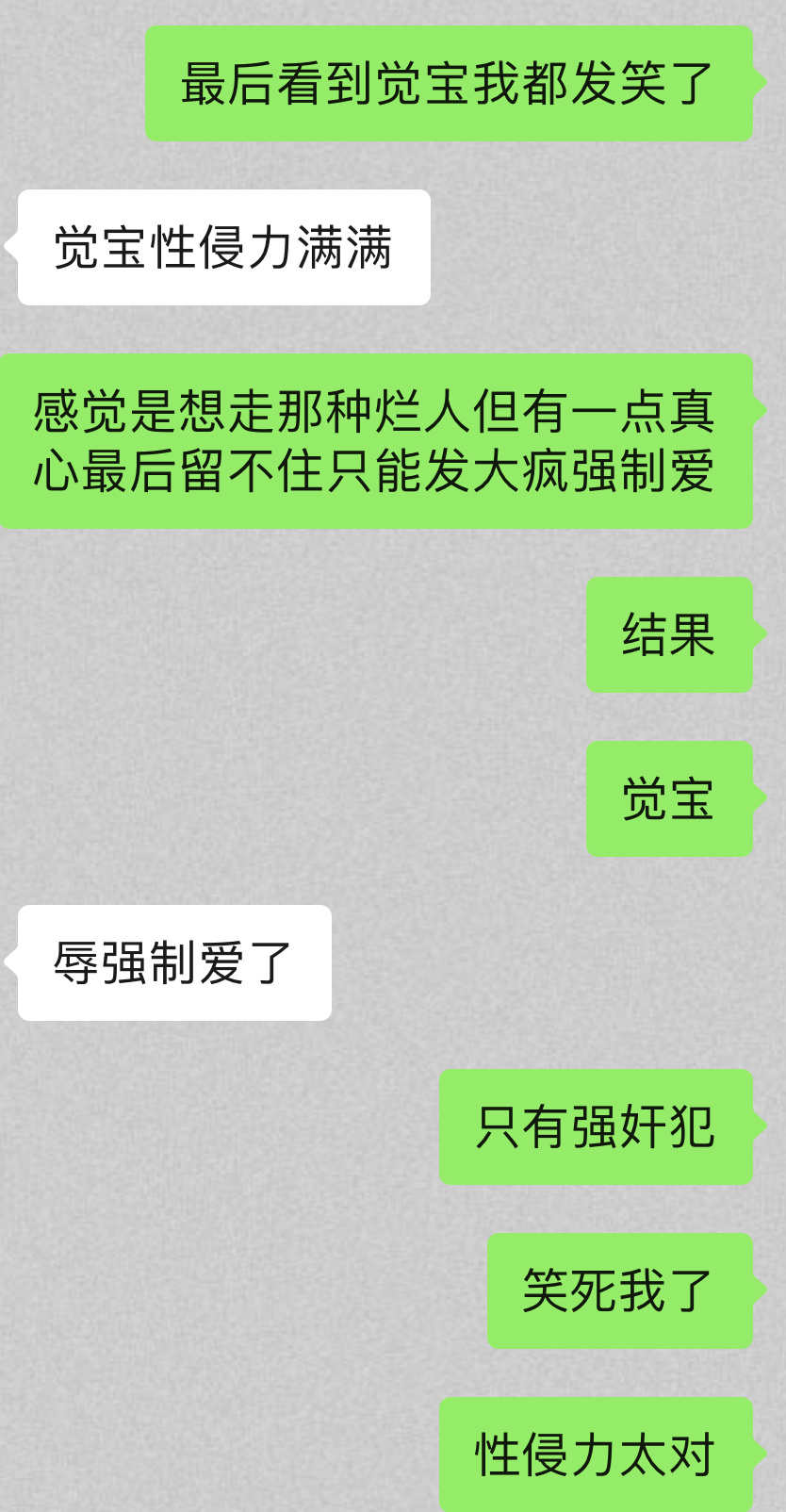Select the short green bubble "结果"
Viewport: 786px width, 1512px height.
point(669,634)
